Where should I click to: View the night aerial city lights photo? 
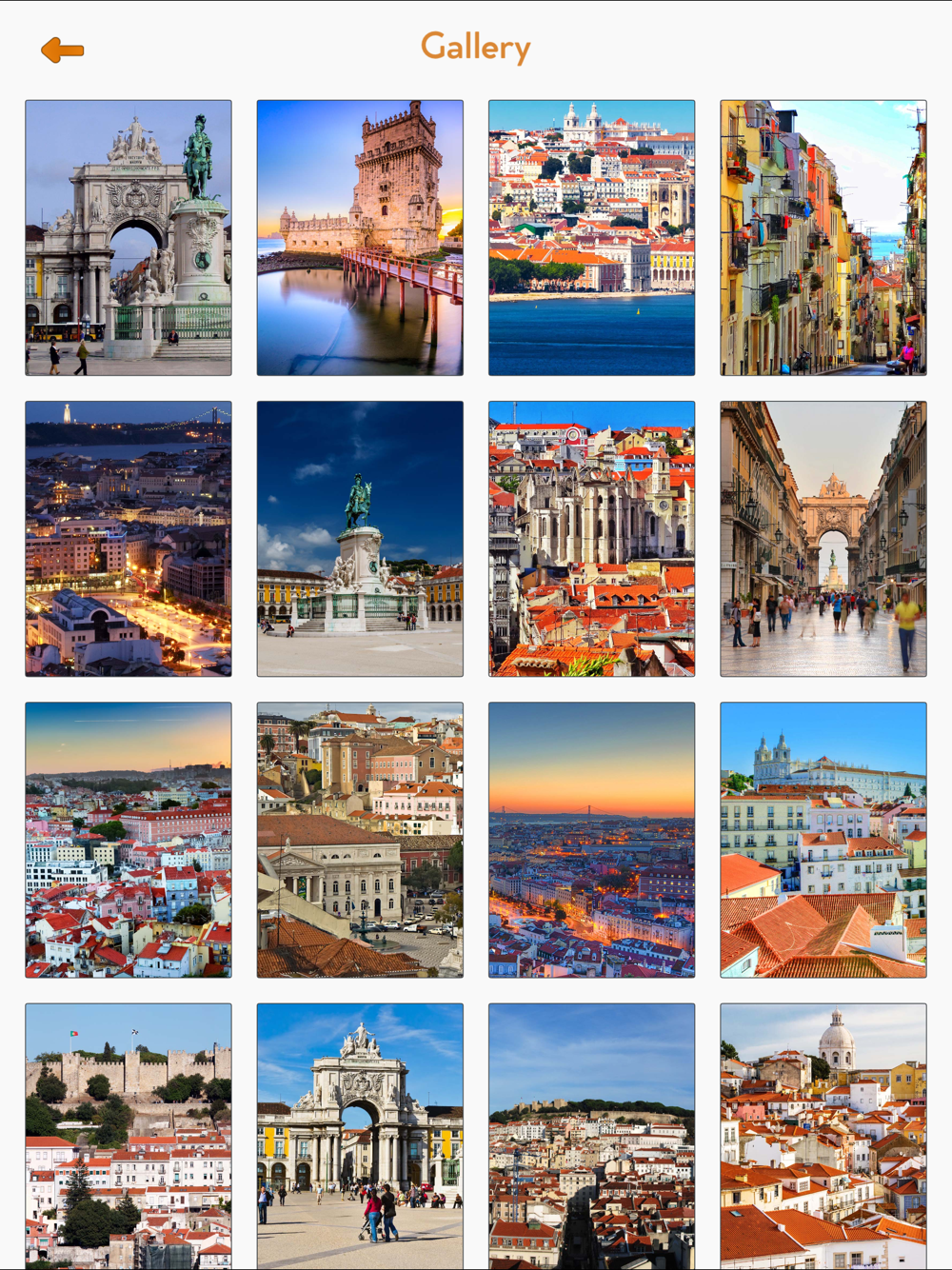point(129,539)
